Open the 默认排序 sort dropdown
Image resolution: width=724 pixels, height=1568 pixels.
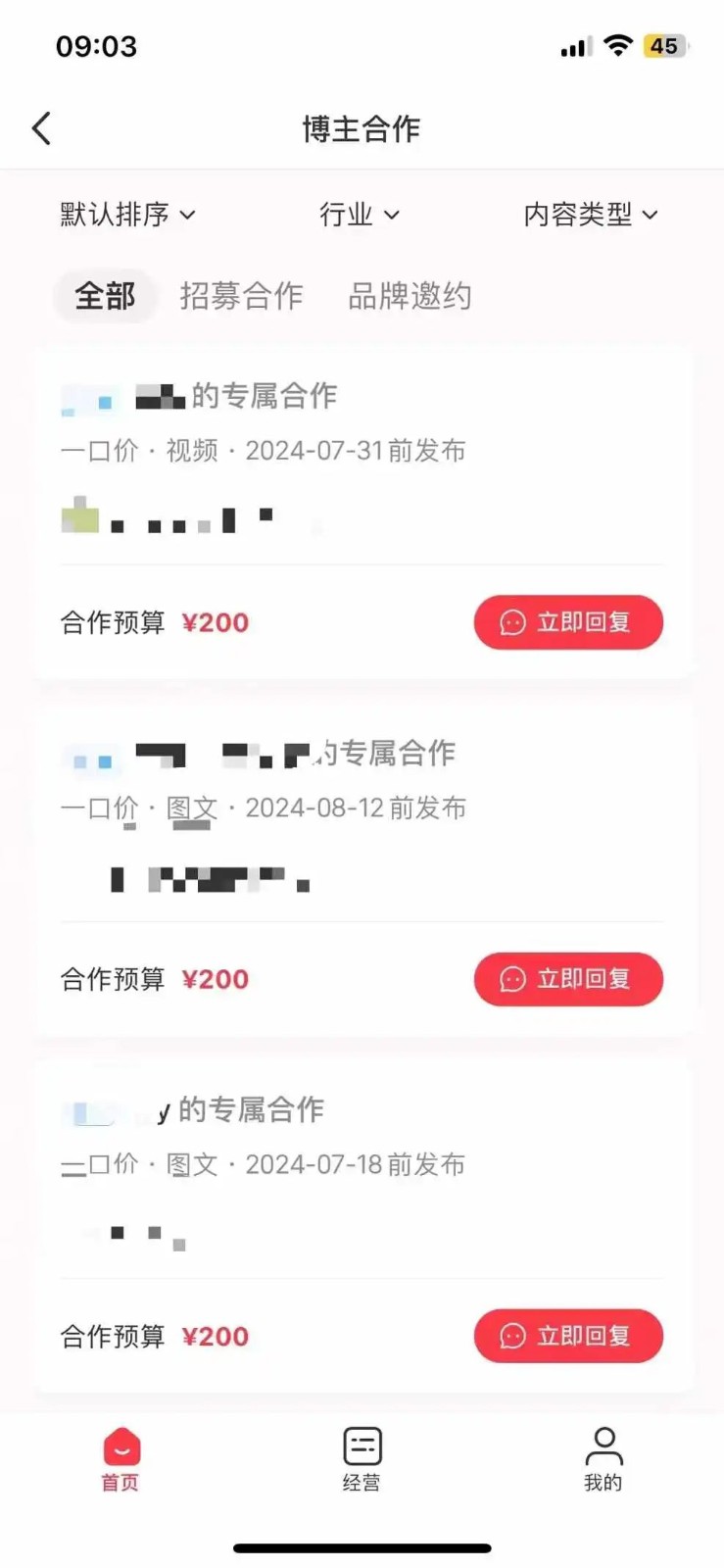[x=127, y=214]
